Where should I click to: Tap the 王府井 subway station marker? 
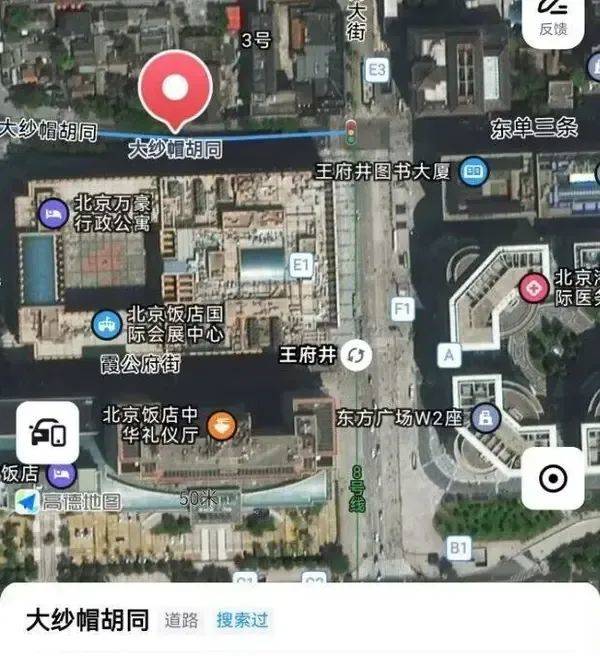pos(355,355)
